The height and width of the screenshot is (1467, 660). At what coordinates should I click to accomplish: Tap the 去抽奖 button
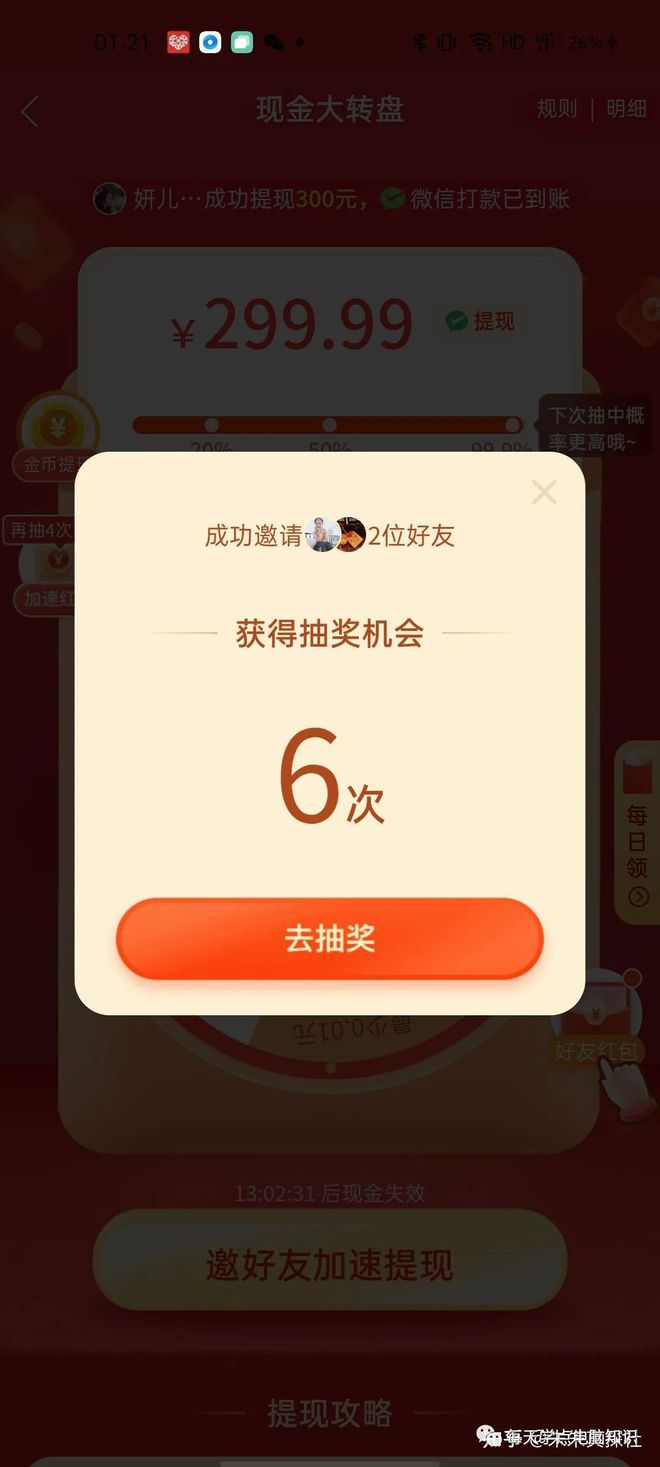coord(329,938)
